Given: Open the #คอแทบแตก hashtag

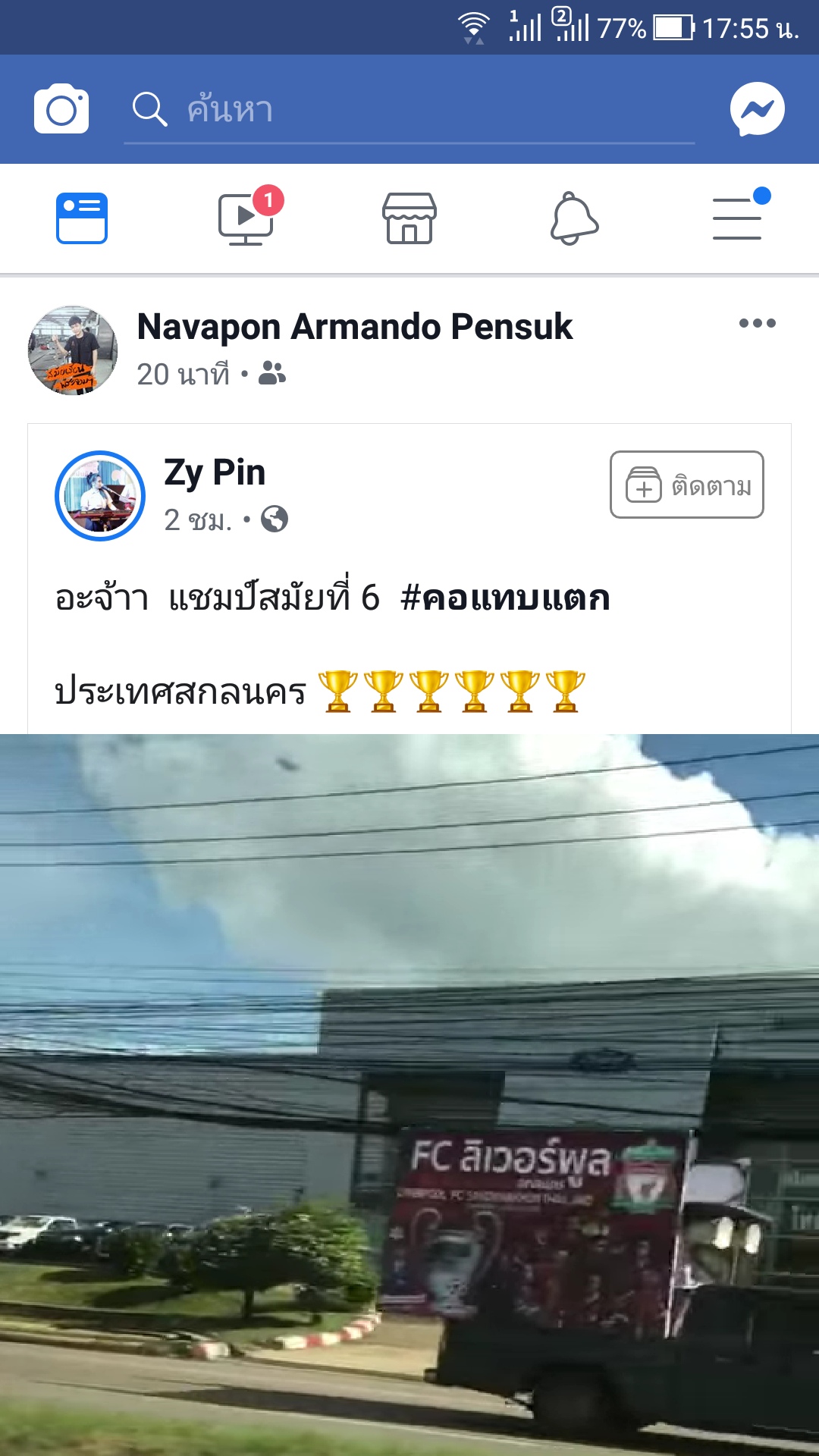Looking at the screenshot, I should [x=505, y=599].
